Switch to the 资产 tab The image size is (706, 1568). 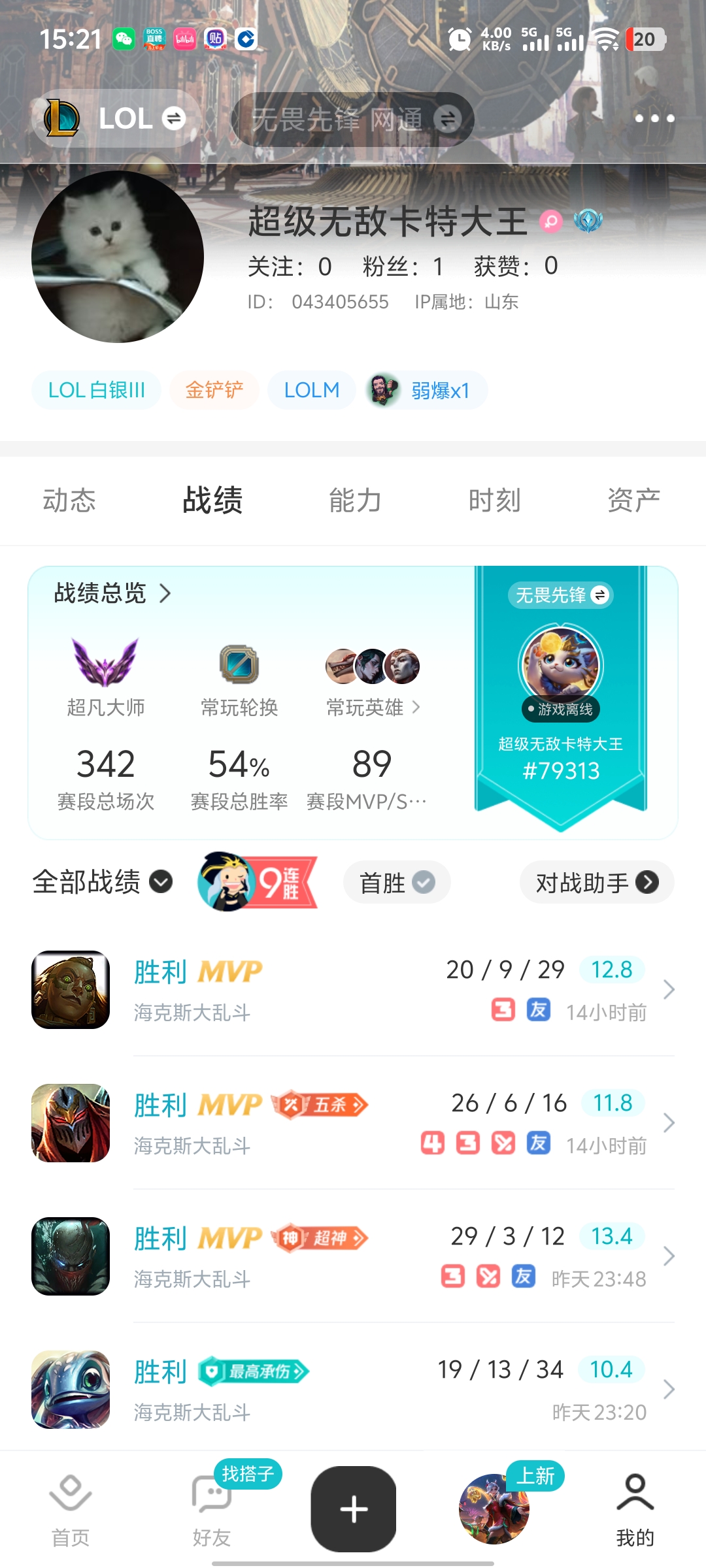(x=633, y=500)
